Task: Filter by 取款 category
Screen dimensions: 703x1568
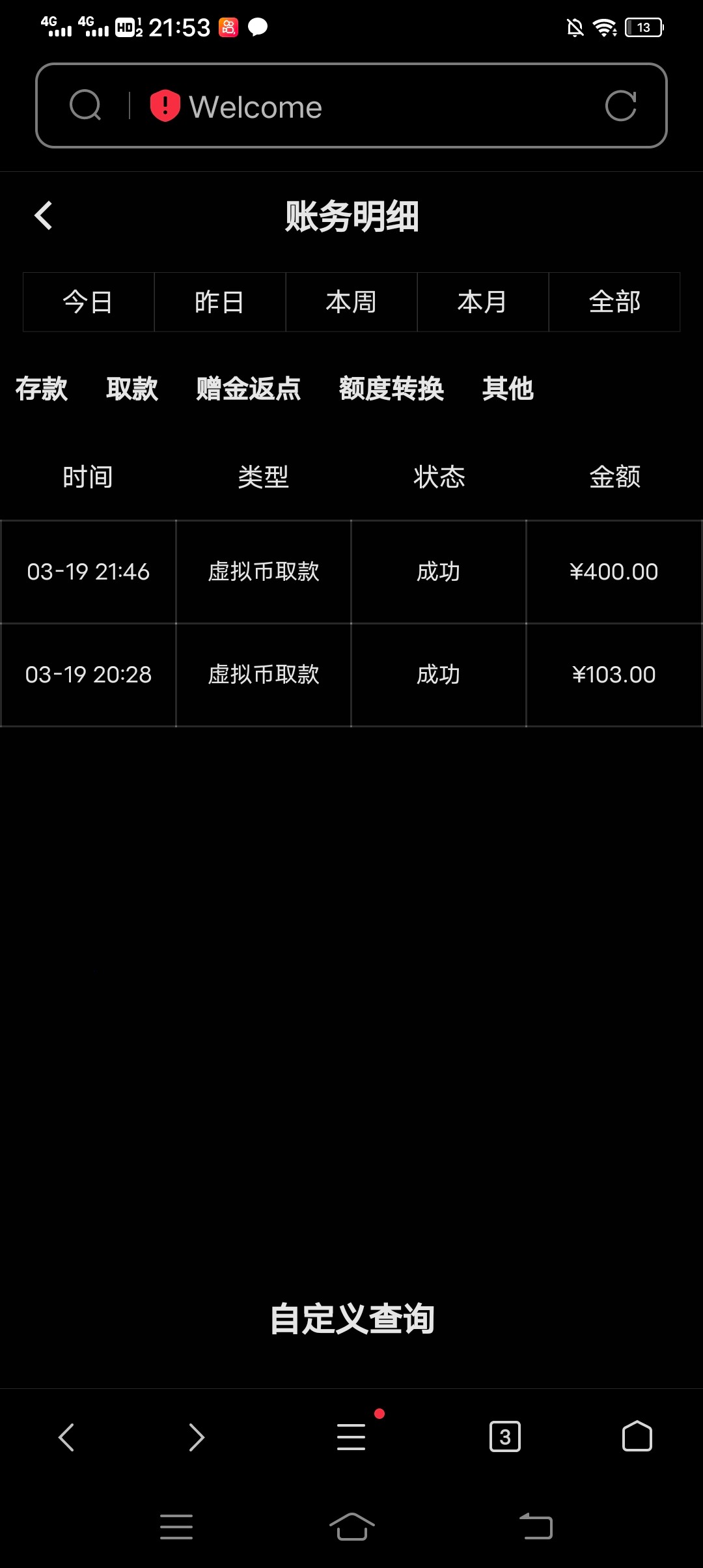Action: point(132,389)
